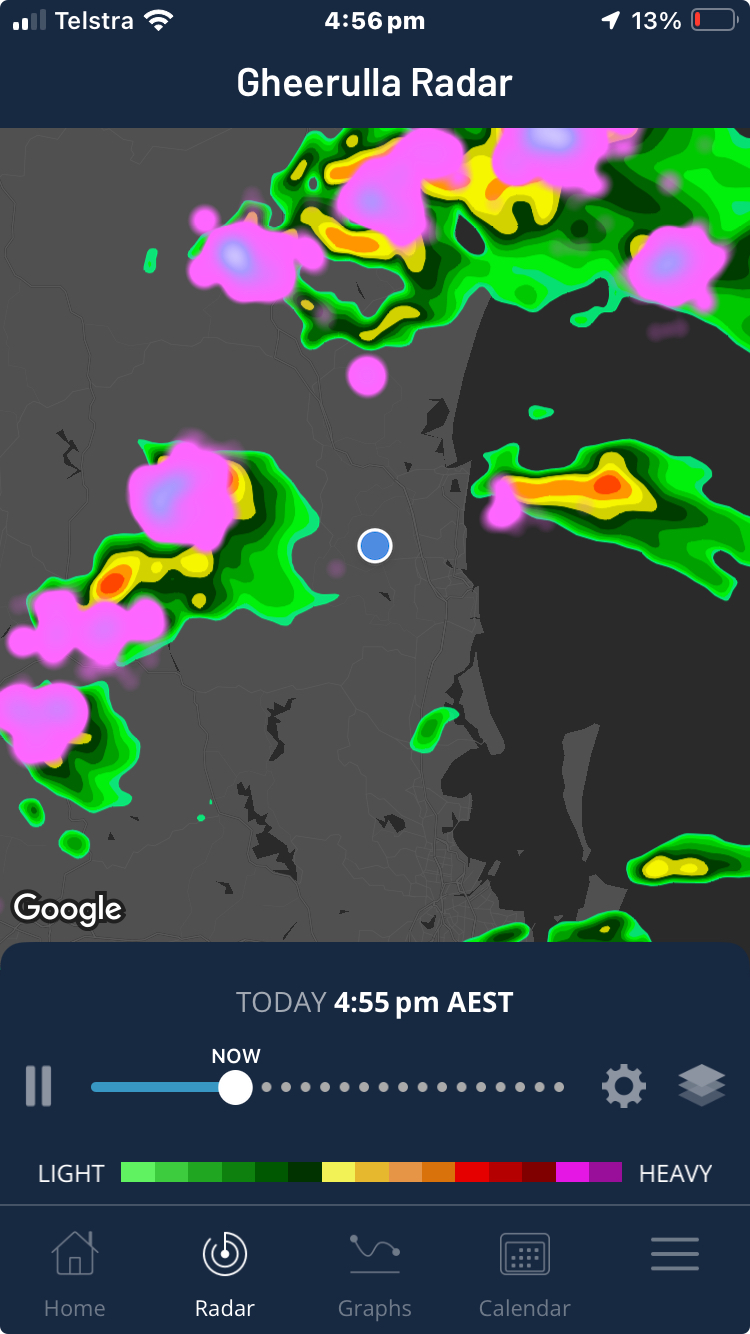Pause the radar animation

tap(38, 1086)
